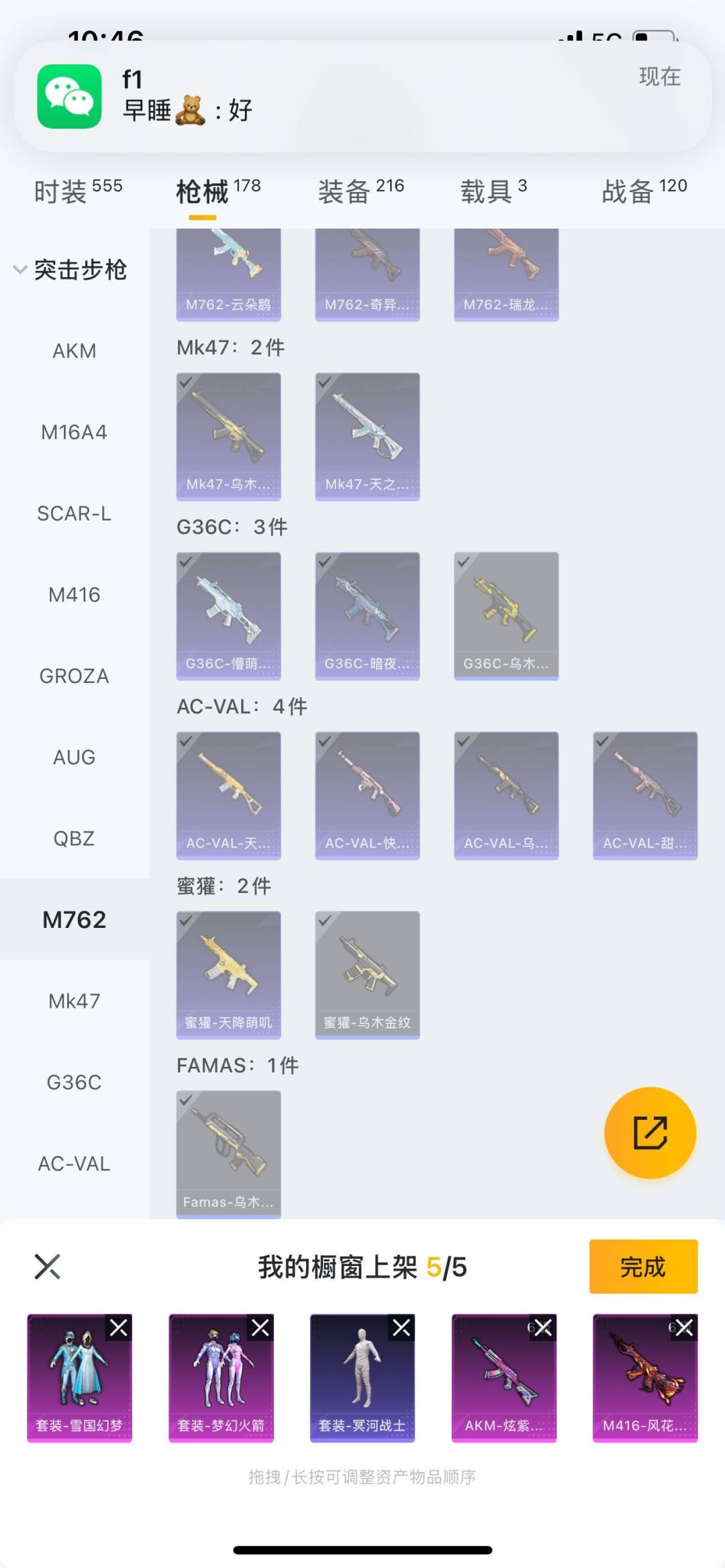Screen dimensions: 725x1568
Task: Close the showcase shelf panel
Action: coord(47,1267)
